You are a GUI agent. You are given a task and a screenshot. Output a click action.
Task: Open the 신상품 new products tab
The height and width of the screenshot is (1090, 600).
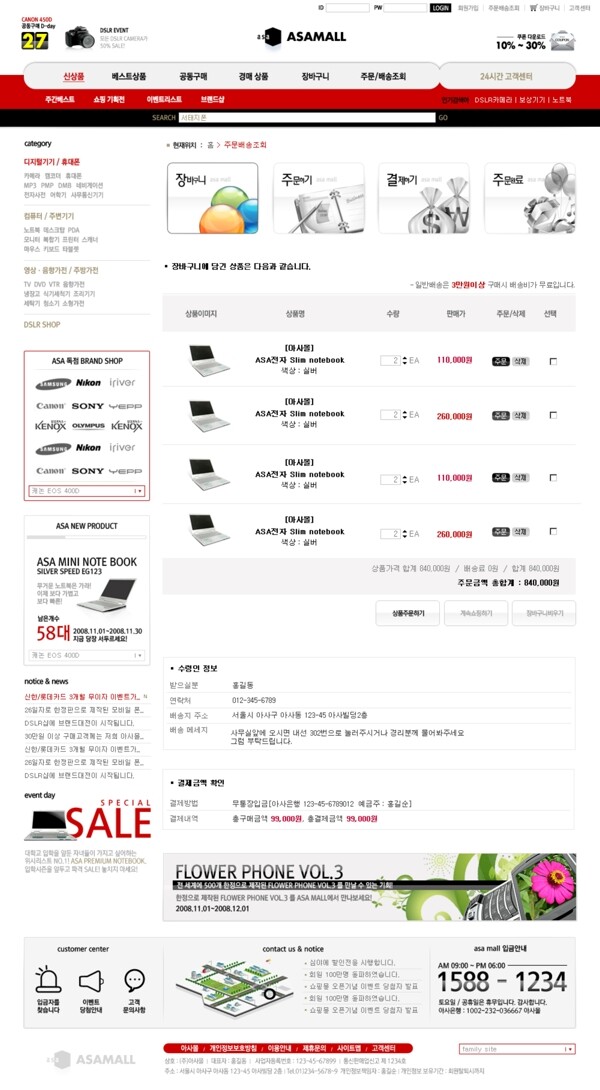pos(74,76)
